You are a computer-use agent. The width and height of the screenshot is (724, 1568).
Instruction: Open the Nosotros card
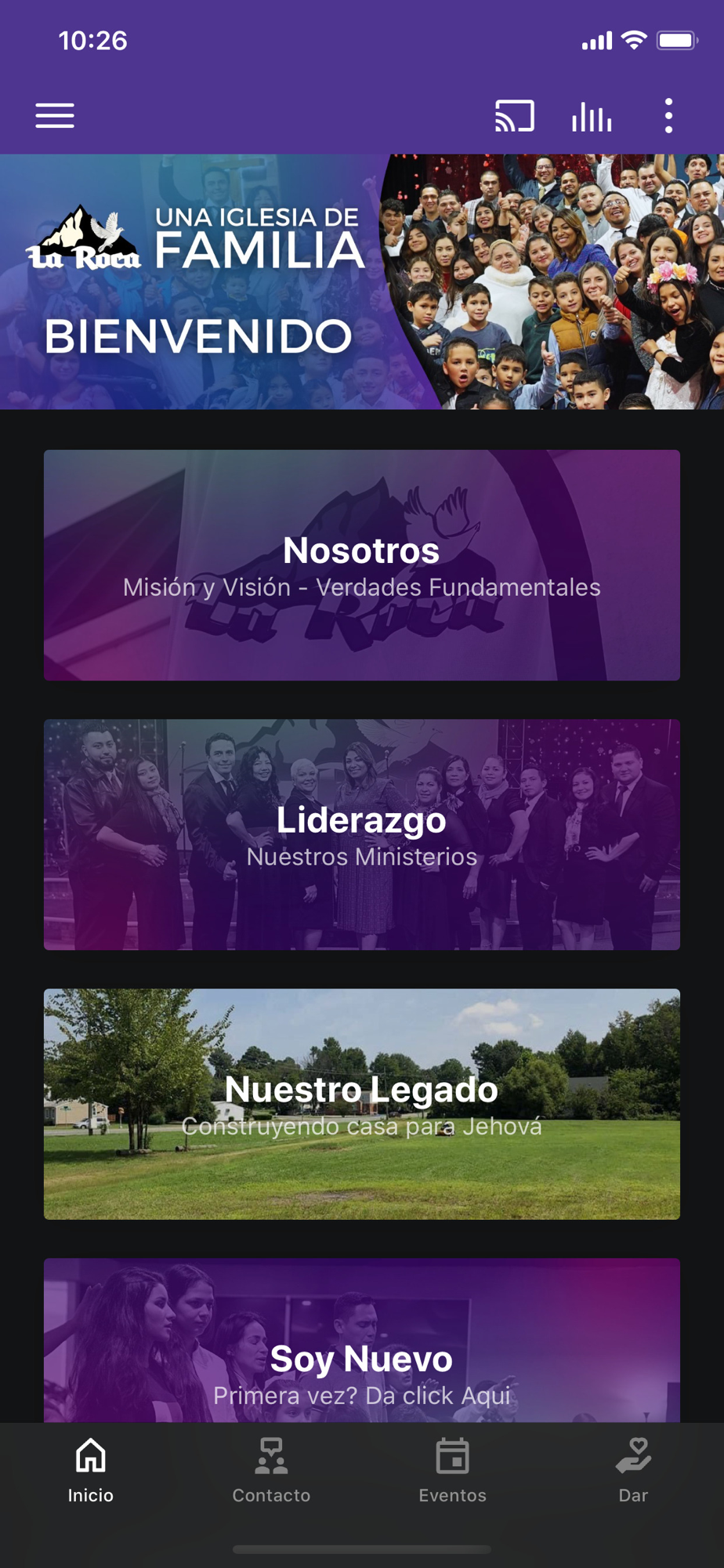coord(362,564)
